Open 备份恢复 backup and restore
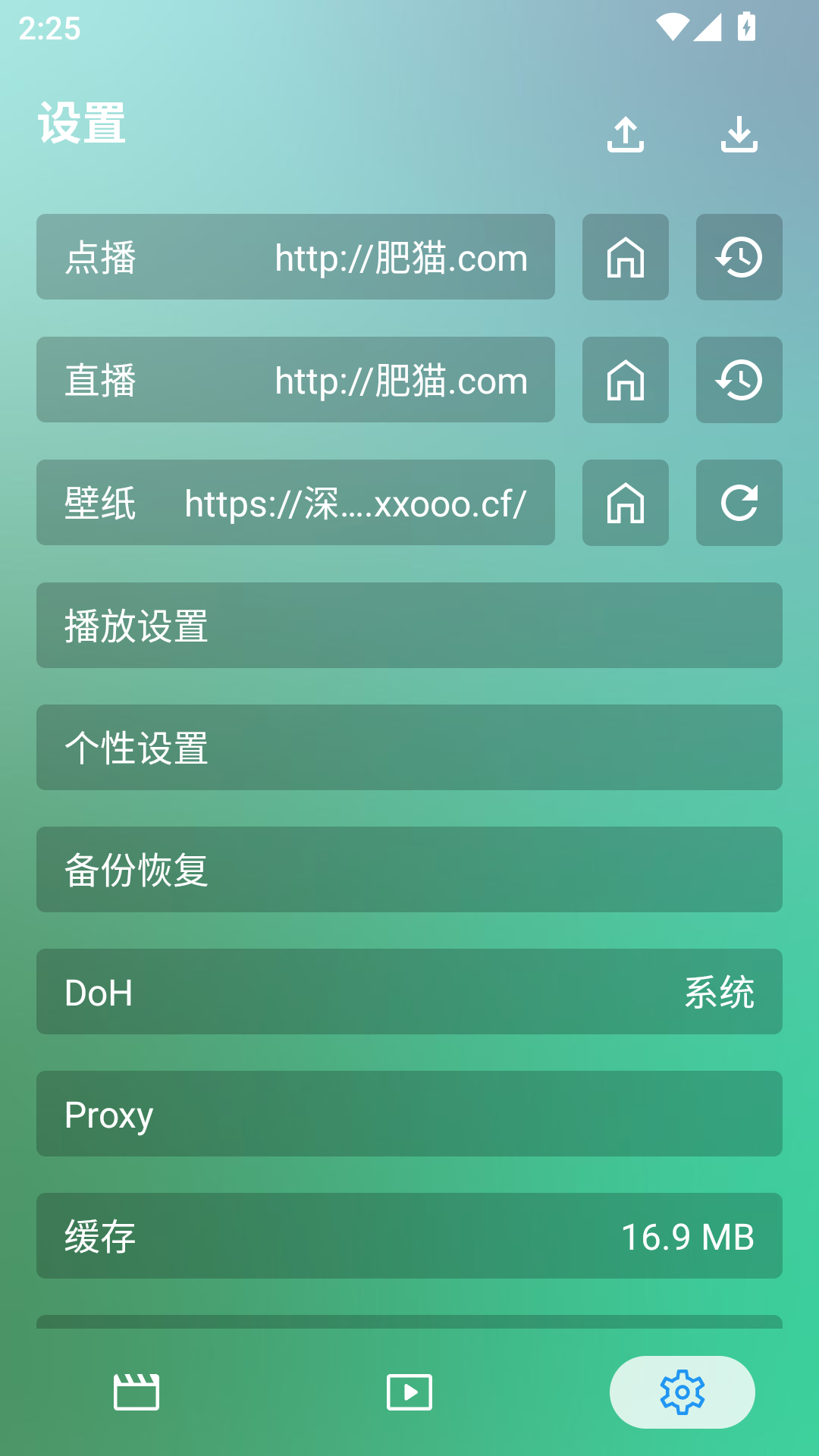Image resolution: width=819 pixels, height=1456 pixels. 409,870
